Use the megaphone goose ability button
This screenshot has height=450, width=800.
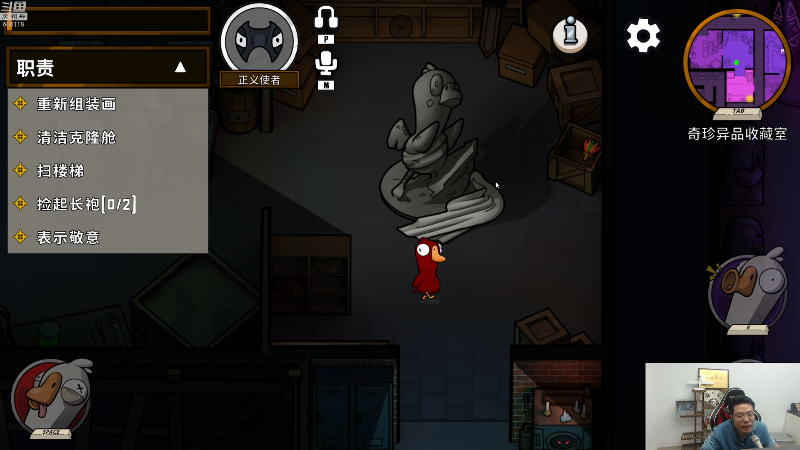coord(747,293)
